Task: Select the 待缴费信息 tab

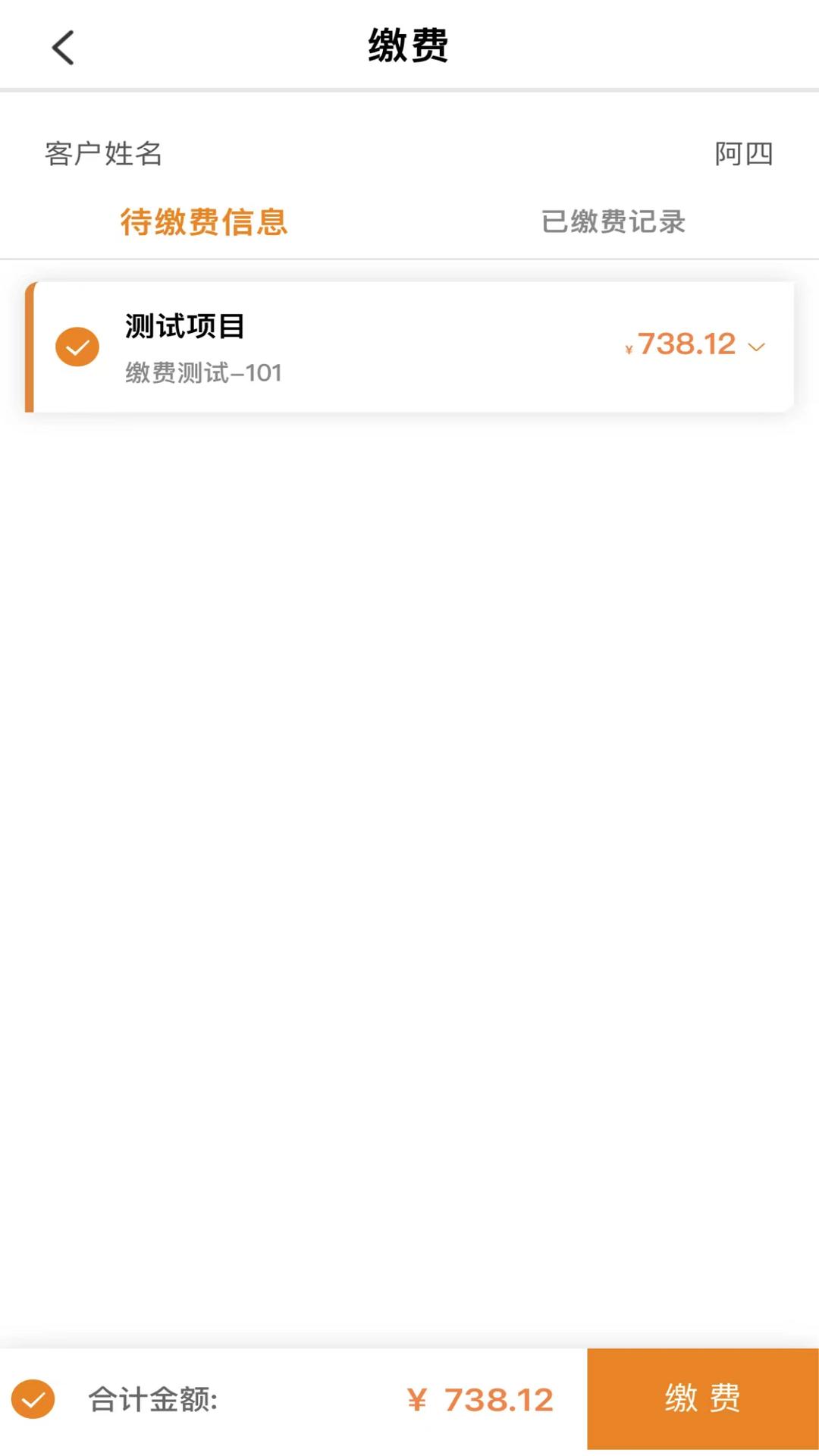Action: 204,221
